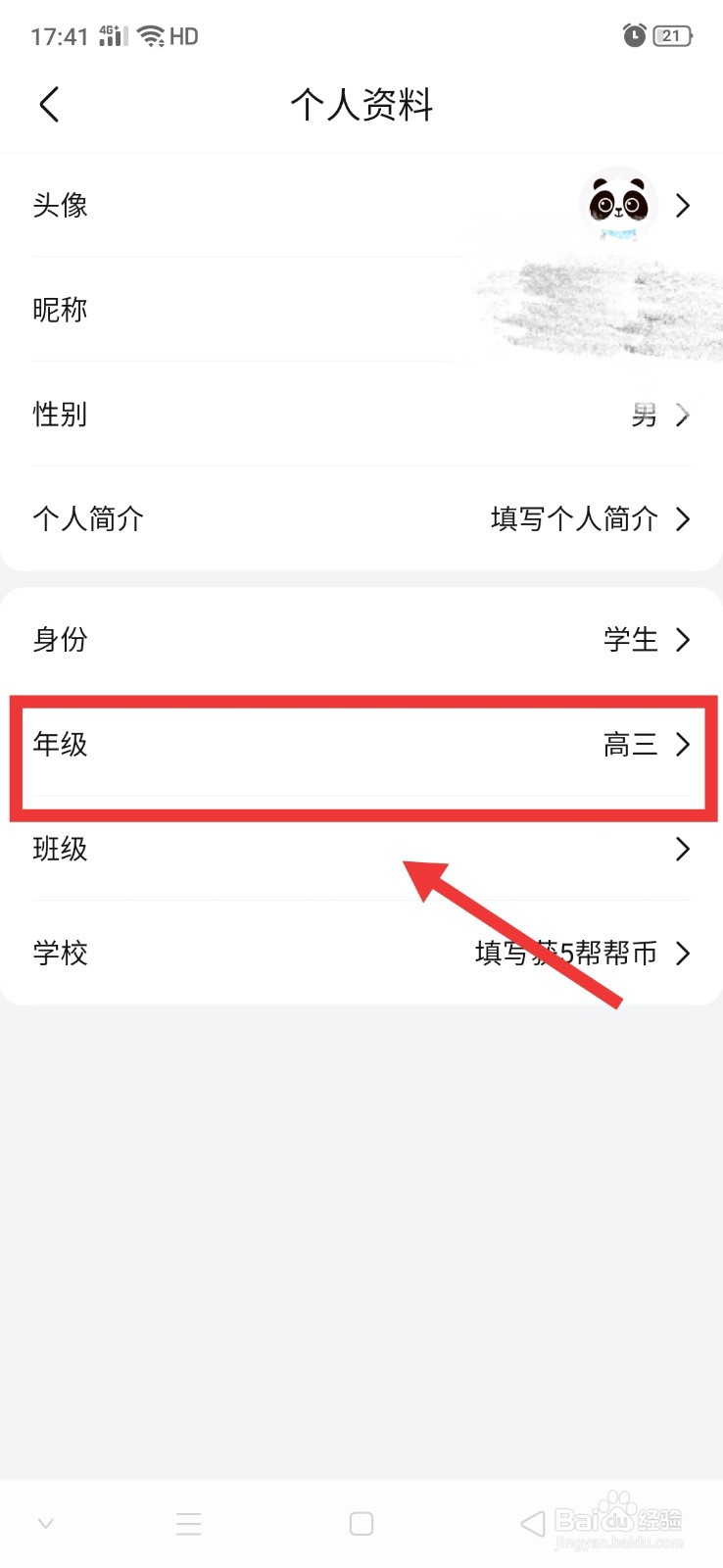This screenshot has width=723, height=1568.
Task: Open the alarm clock icon in status bar
Action: (x=634, y=35)
